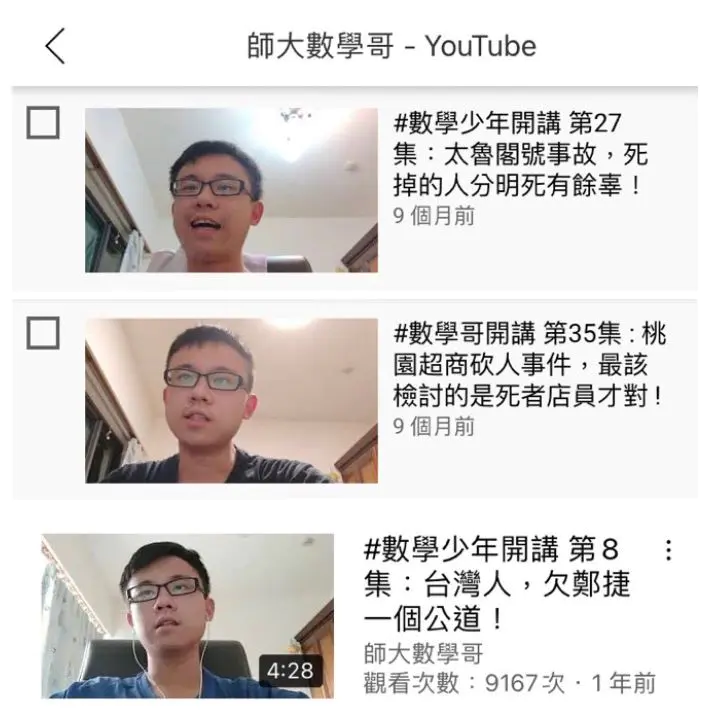Open the 第27集 太魯閣號事故 video

point(231,190)
